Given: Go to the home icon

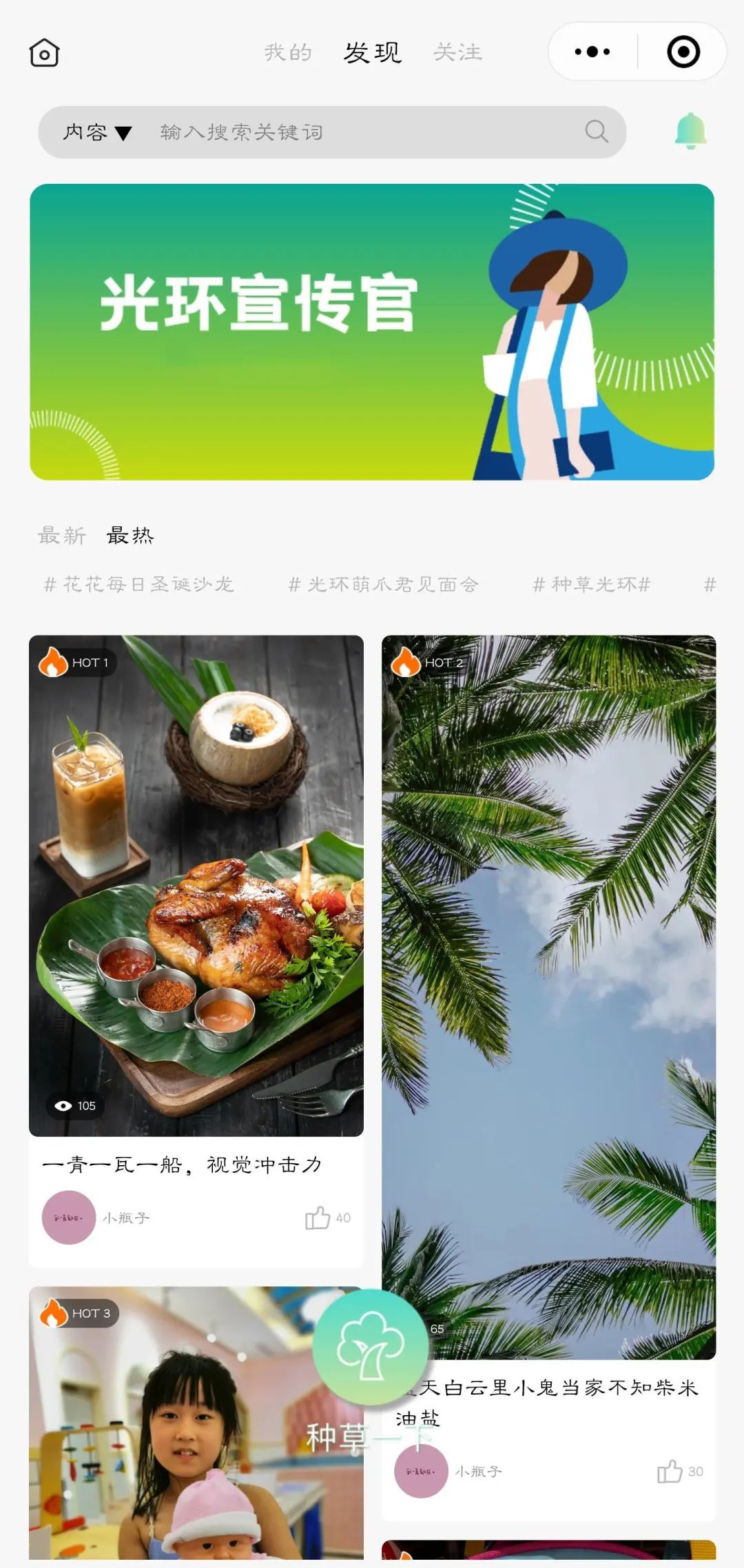Looking at the screenshot, I should pyautogui.click(x=45, y=53).
